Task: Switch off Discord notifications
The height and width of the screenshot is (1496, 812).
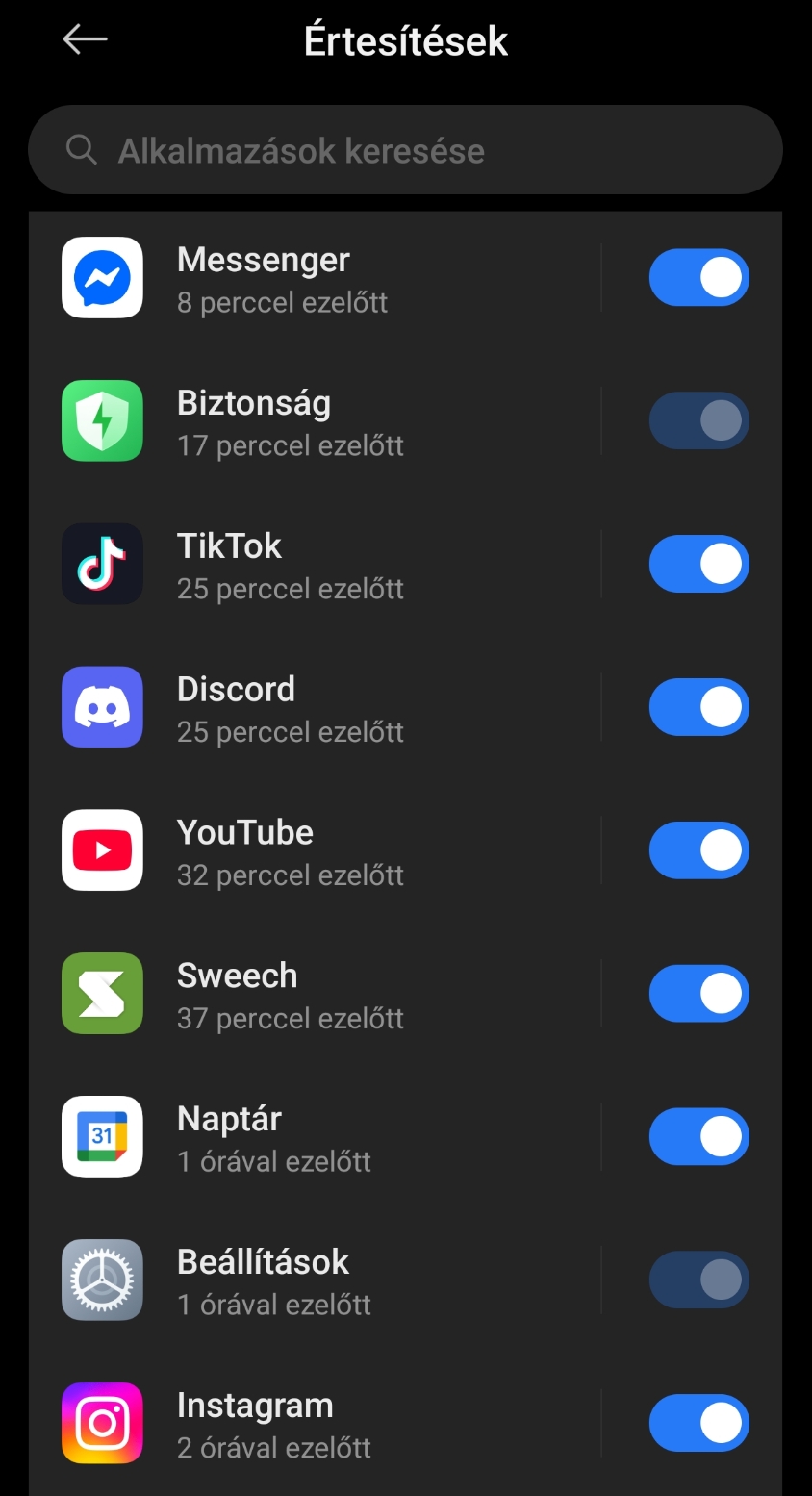Action: pyautogui.click(x=698, y=708)
